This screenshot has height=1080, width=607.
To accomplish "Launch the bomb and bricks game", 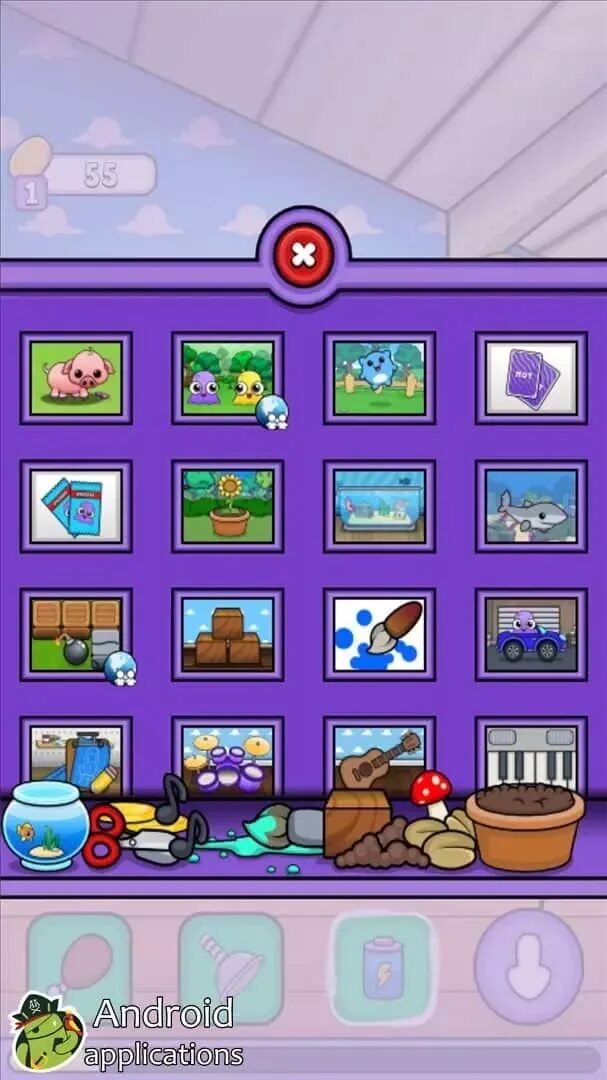I will (x=76, y=634).
